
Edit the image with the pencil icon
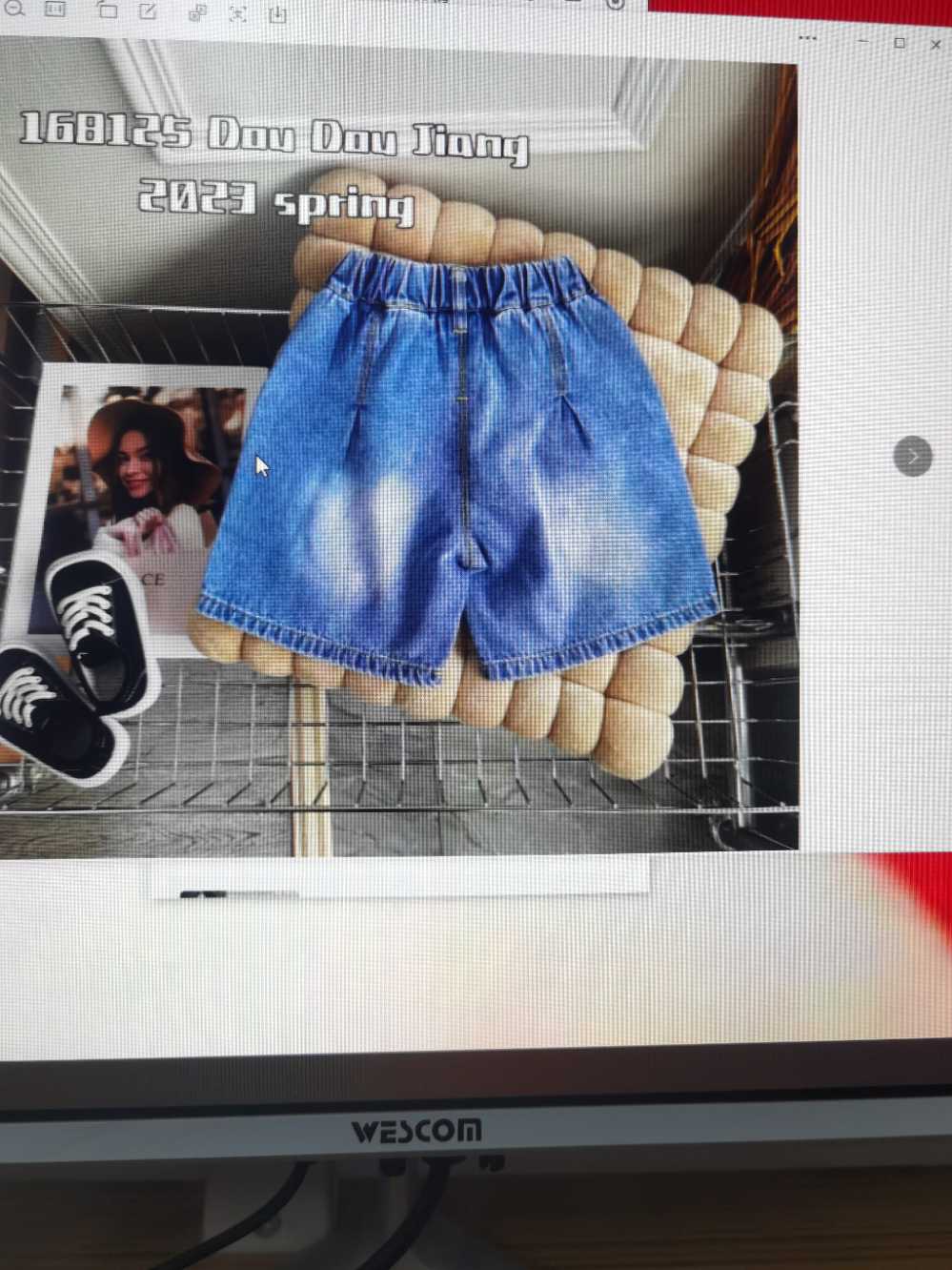[148, 11]
